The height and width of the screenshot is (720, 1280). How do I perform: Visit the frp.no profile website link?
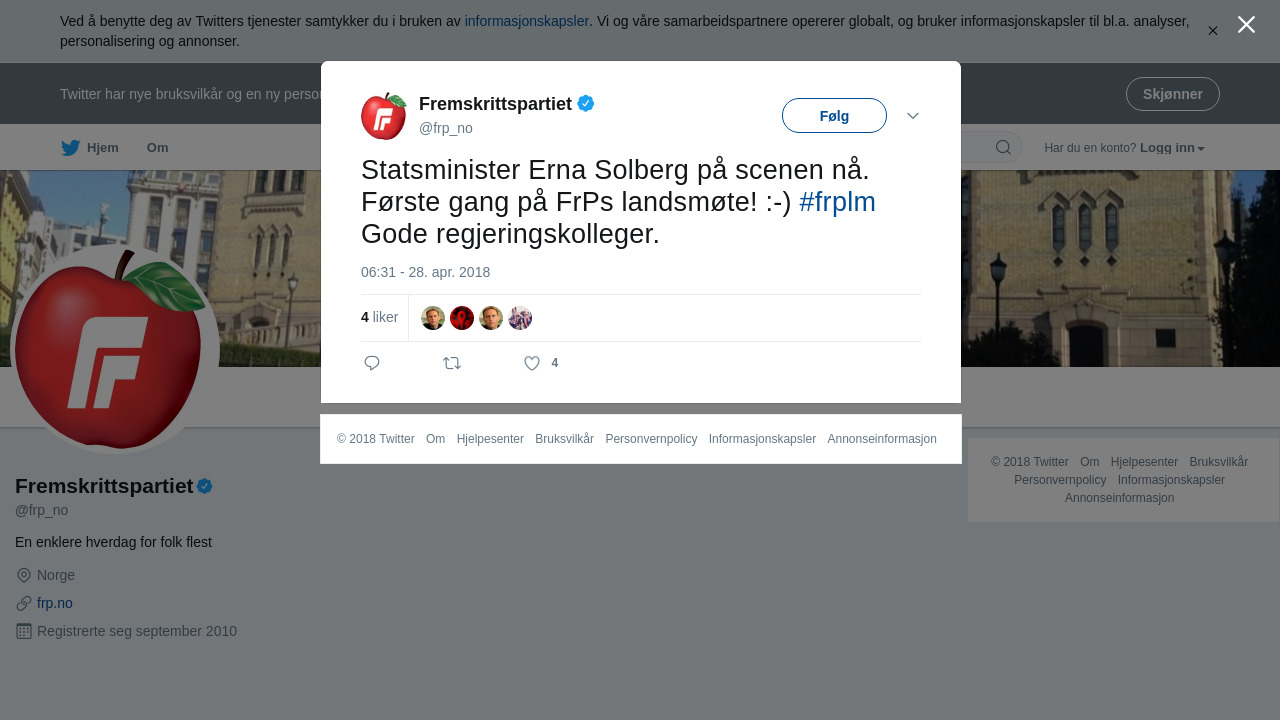coord(55,603)
